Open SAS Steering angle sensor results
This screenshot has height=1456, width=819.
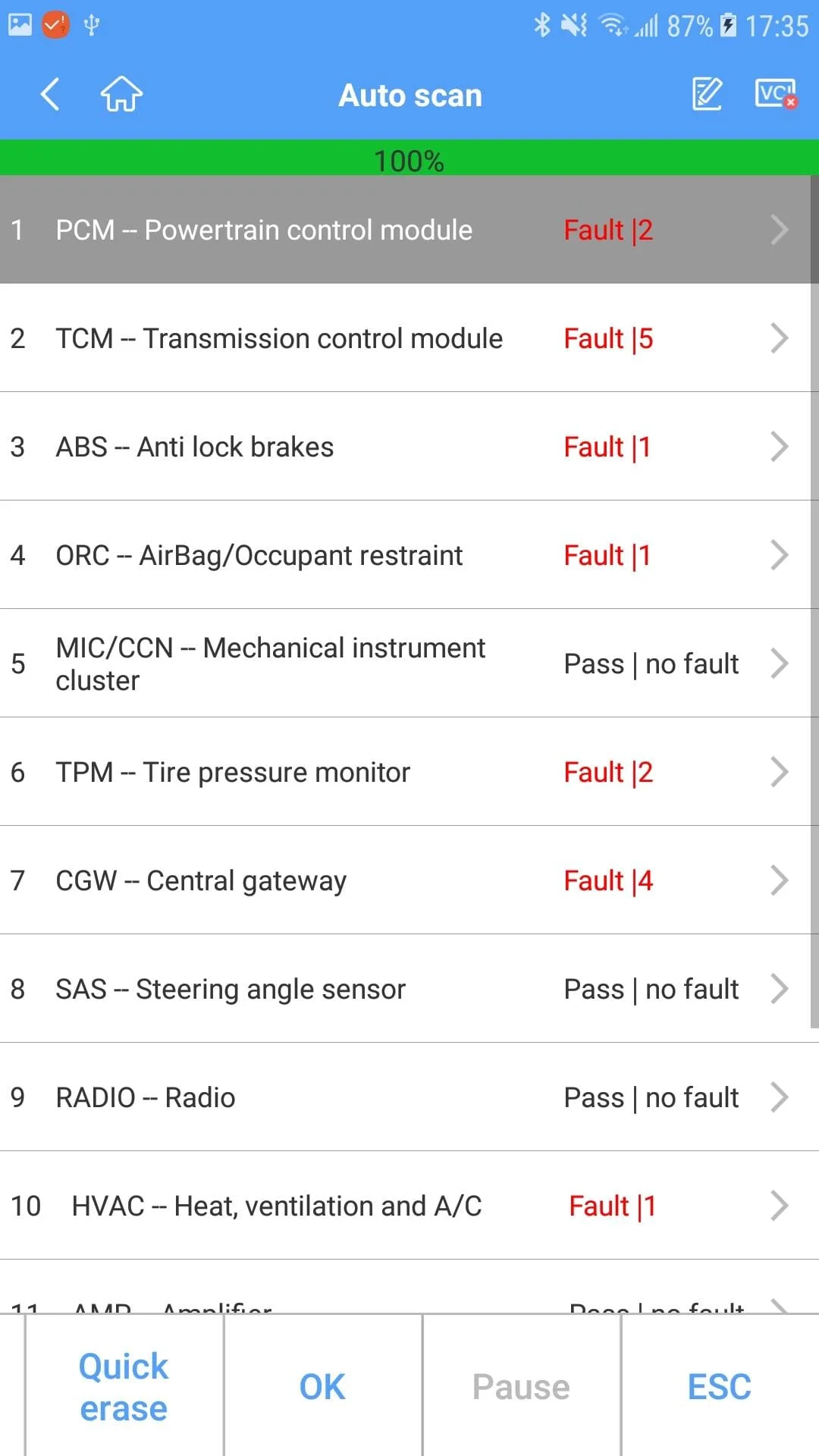[409, 989]
